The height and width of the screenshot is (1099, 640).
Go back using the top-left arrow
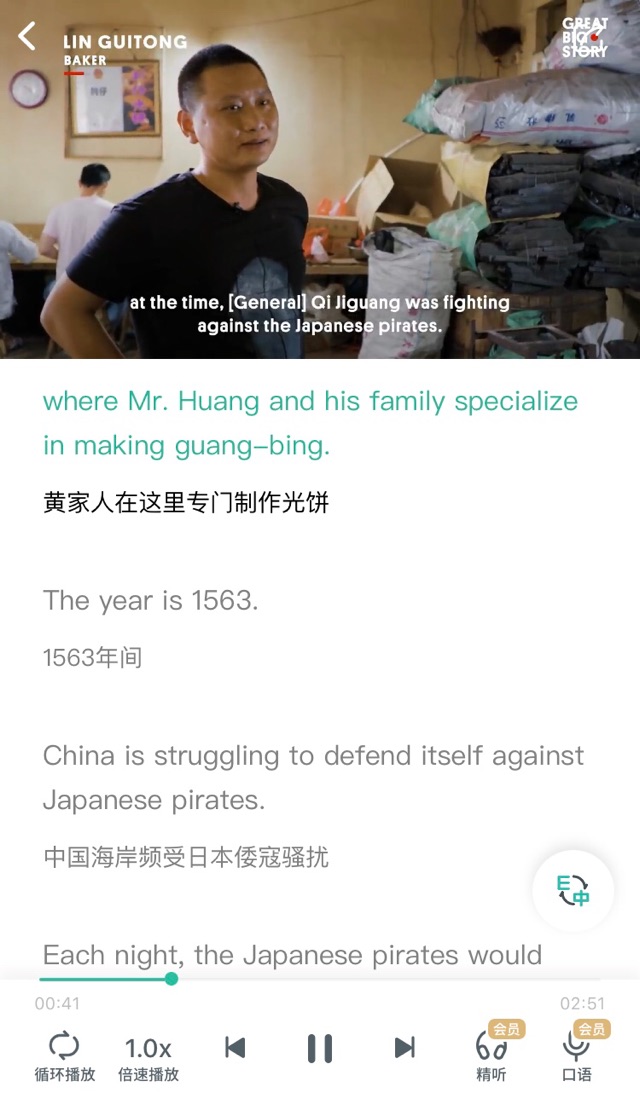click(27, 38)
